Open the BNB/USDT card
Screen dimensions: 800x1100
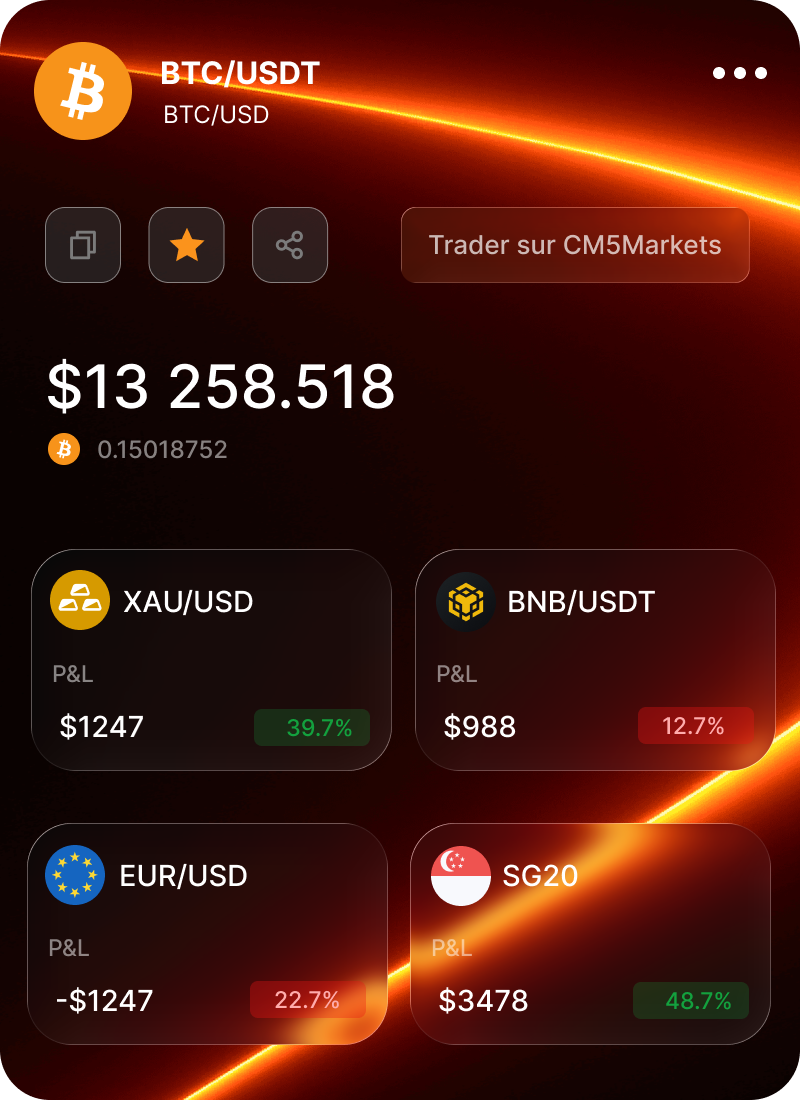[595, 660]
